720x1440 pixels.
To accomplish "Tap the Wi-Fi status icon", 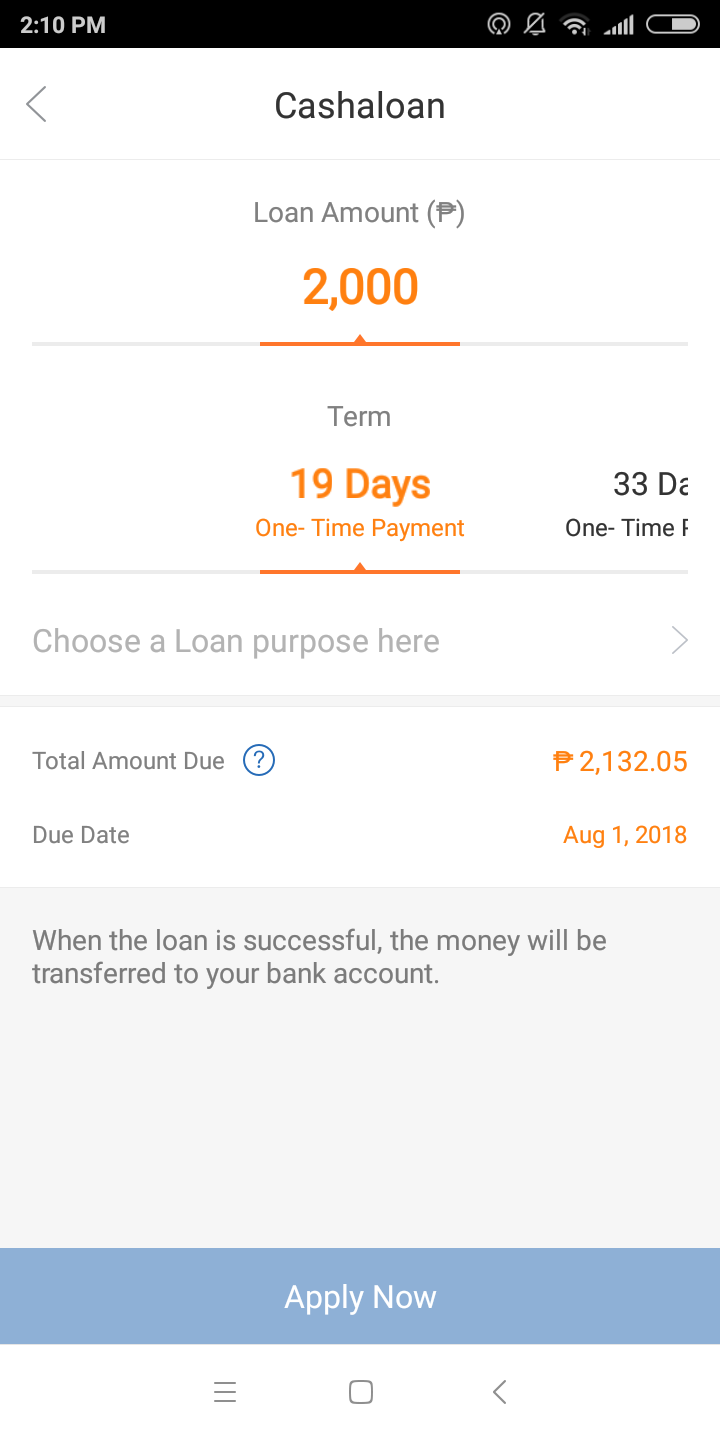I will [x=575, y=23].
